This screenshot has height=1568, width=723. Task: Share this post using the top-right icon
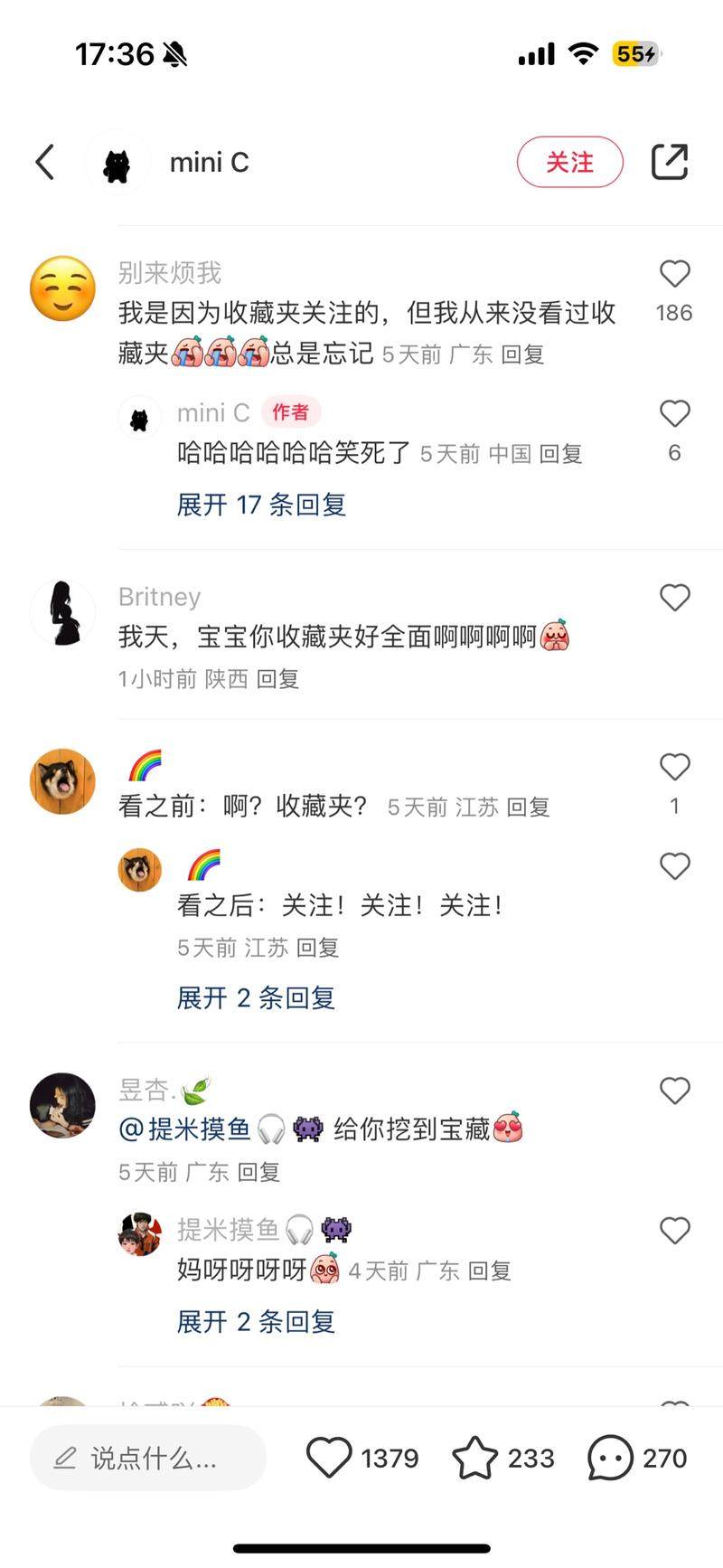point(670,162)
